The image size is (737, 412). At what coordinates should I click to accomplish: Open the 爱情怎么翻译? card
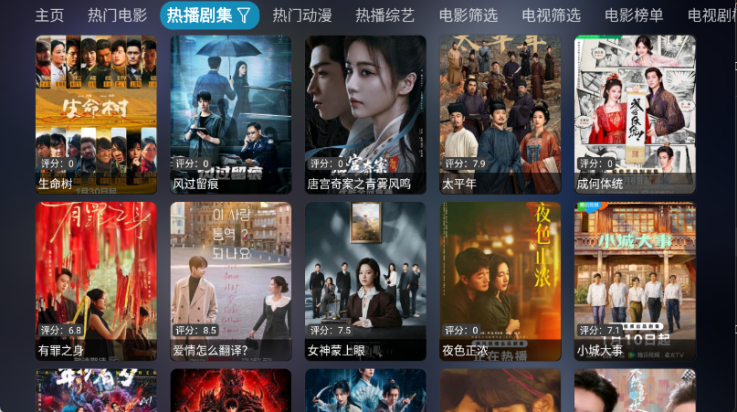tap(231, 280)
